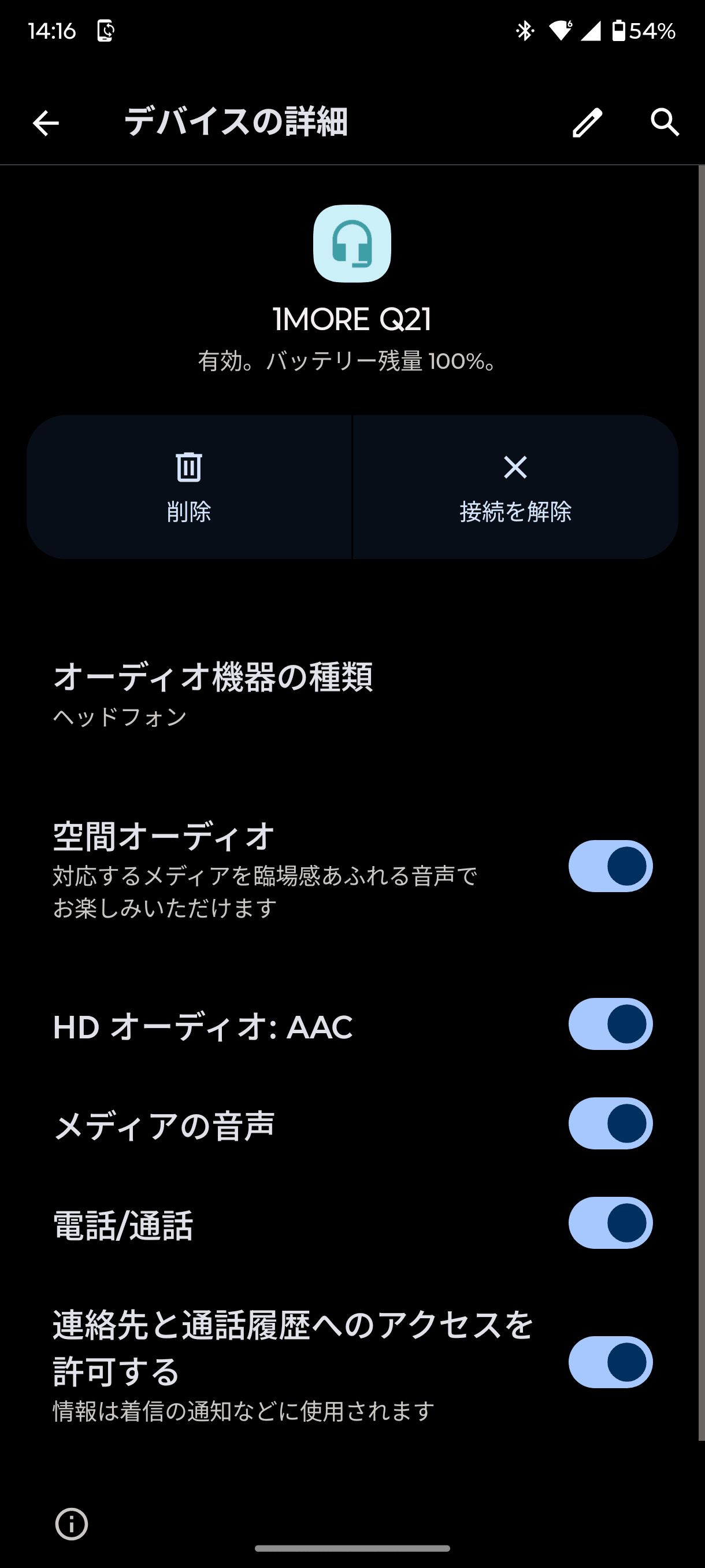
Task: Disable HD オーディオ: AAC switch
Action: click(x=610, y=1024)
